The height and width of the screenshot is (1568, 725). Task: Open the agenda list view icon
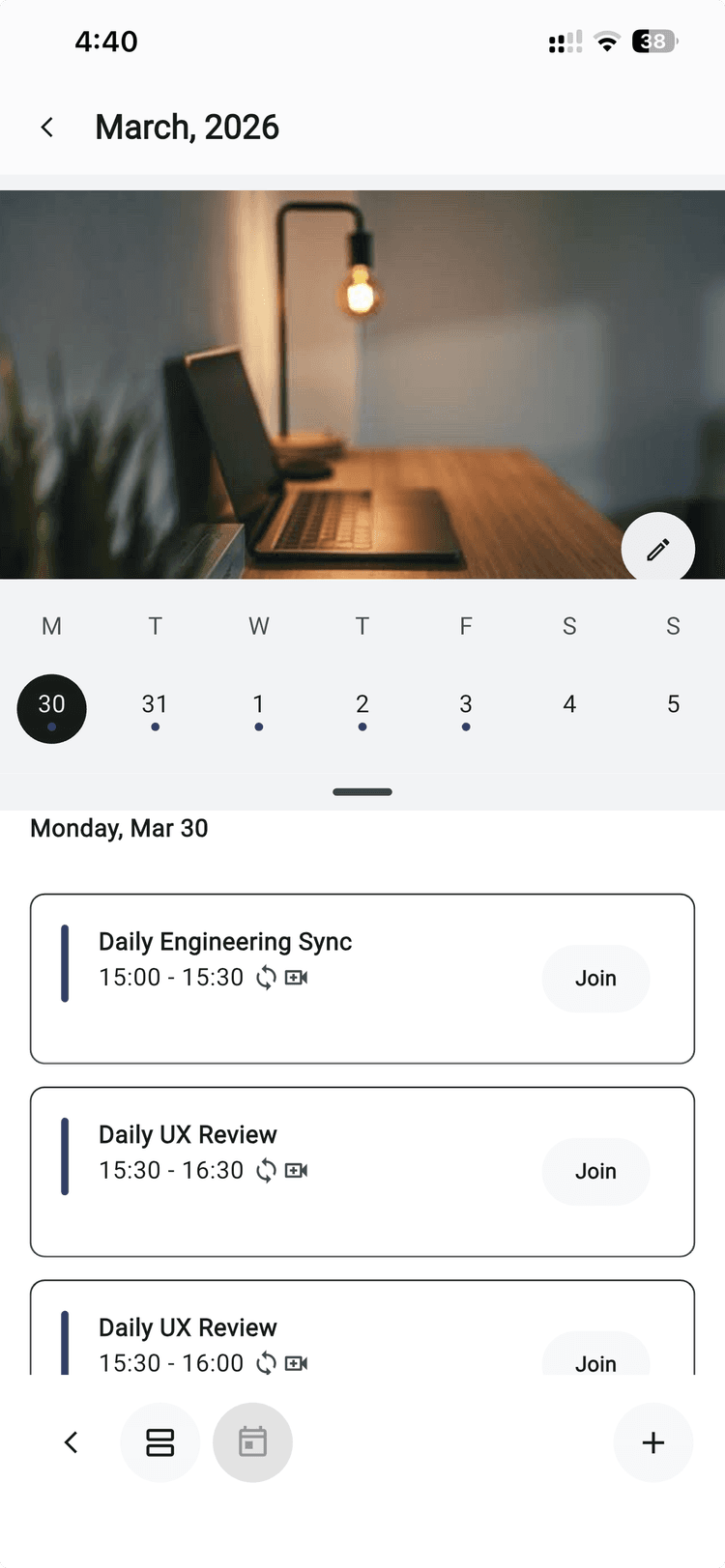(x=159, y=1441)
